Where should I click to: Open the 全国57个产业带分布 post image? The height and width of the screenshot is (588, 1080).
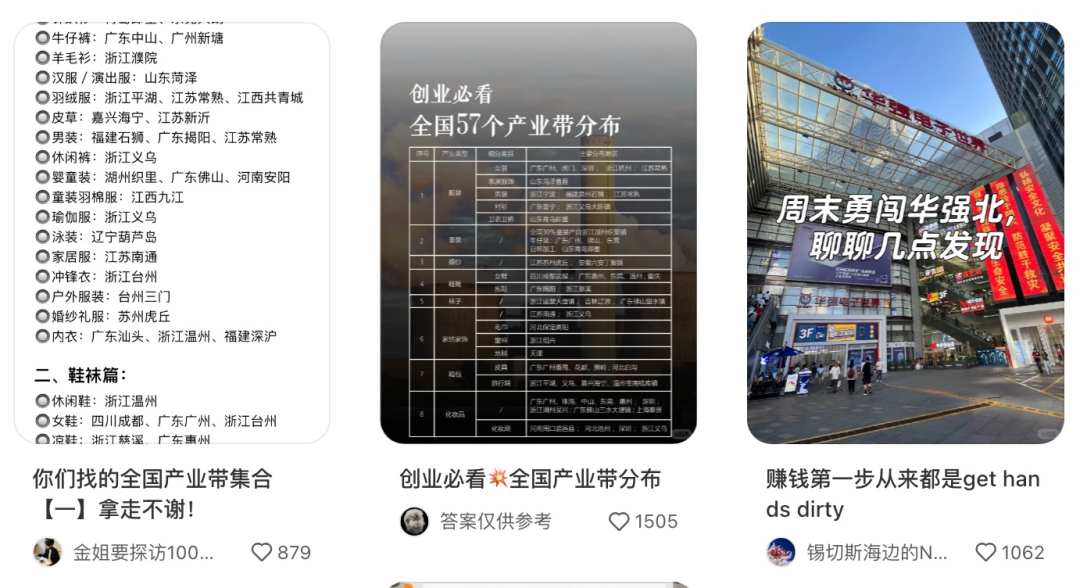538,232
